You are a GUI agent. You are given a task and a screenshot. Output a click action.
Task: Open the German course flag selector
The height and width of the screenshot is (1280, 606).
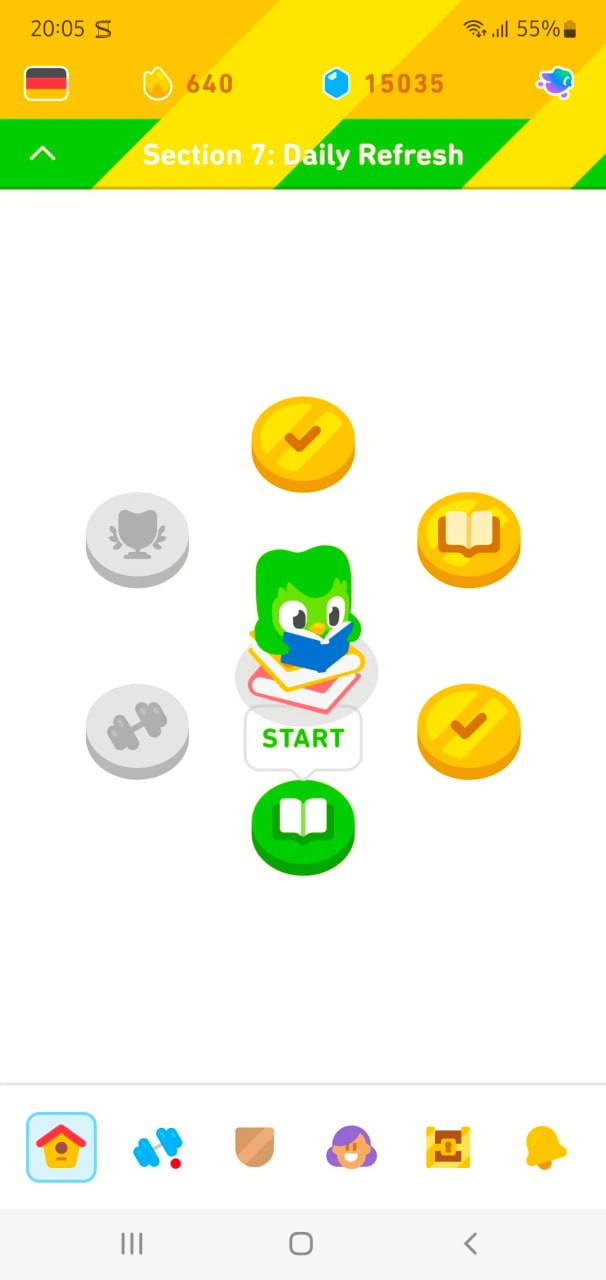[x=46, y=83]
